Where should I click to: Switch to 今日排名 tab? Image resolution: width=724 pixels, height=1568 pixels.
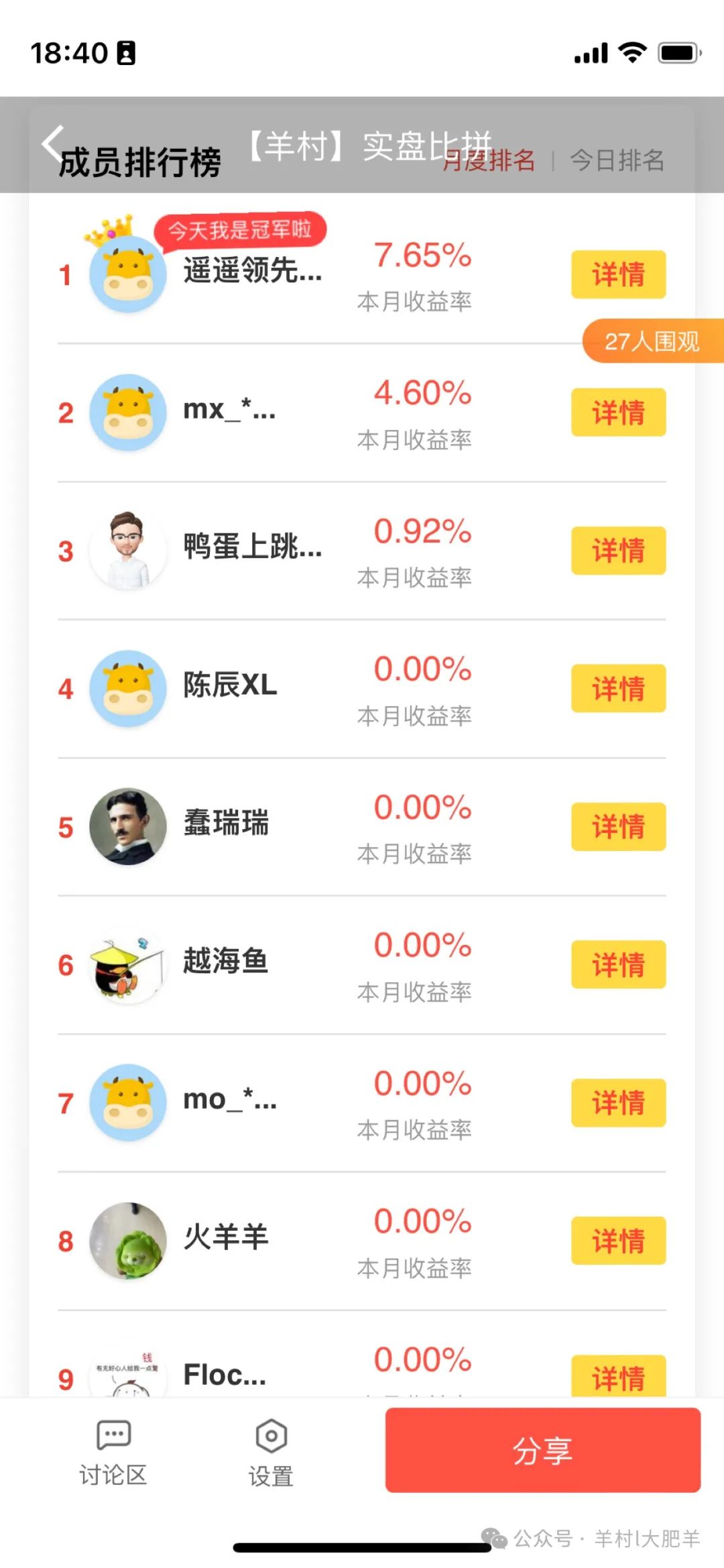coord(617,161)
